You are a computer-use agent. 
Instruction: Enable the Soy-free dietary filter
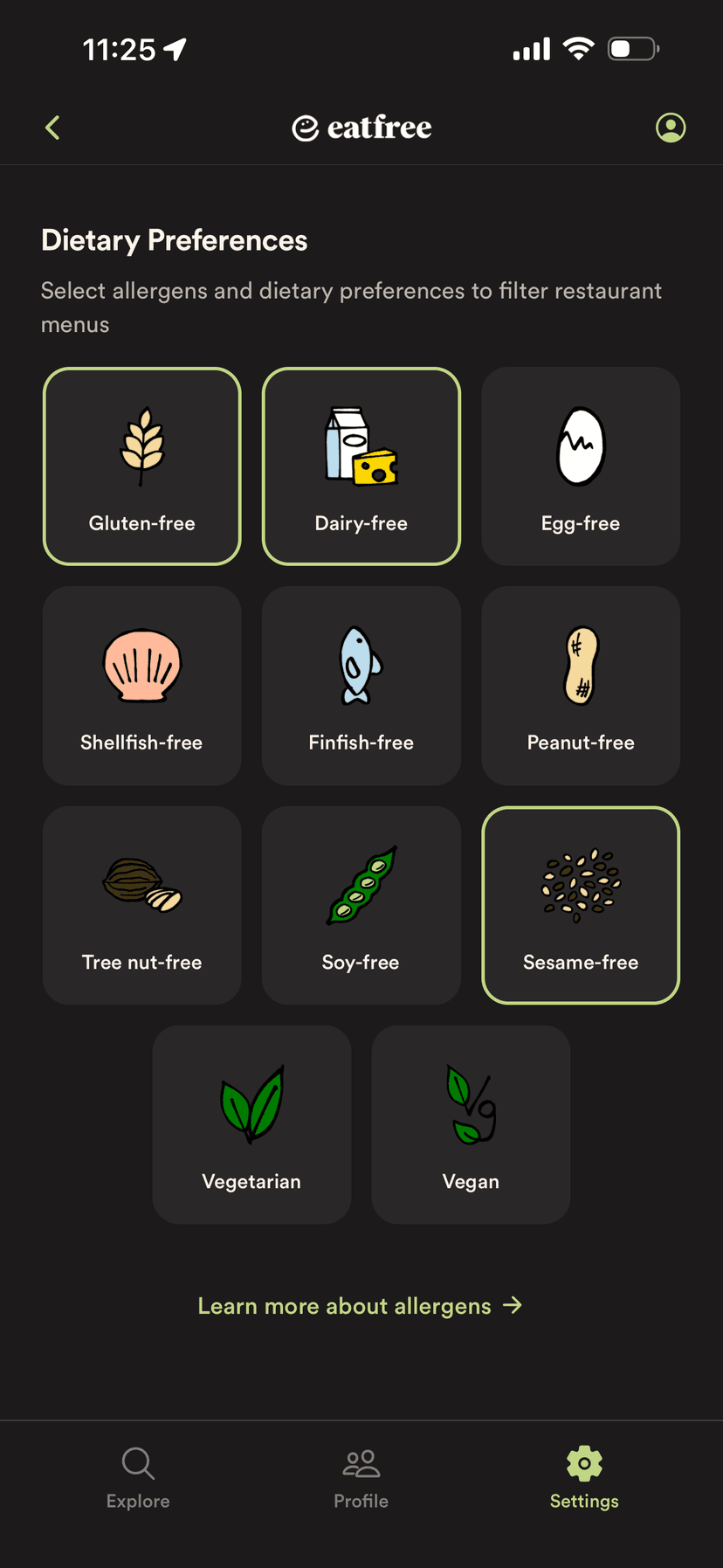coord(361,905)
